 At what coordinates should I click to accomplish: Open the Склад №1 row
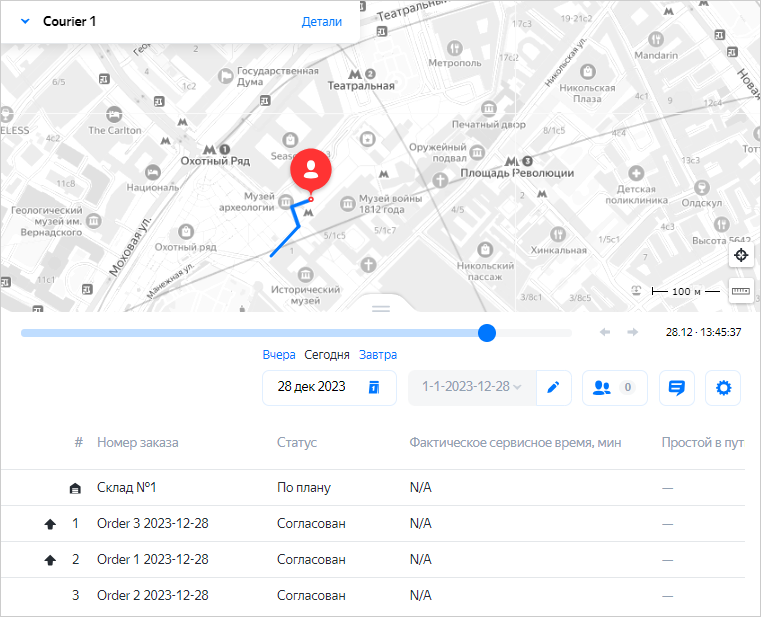click(127, 488)
